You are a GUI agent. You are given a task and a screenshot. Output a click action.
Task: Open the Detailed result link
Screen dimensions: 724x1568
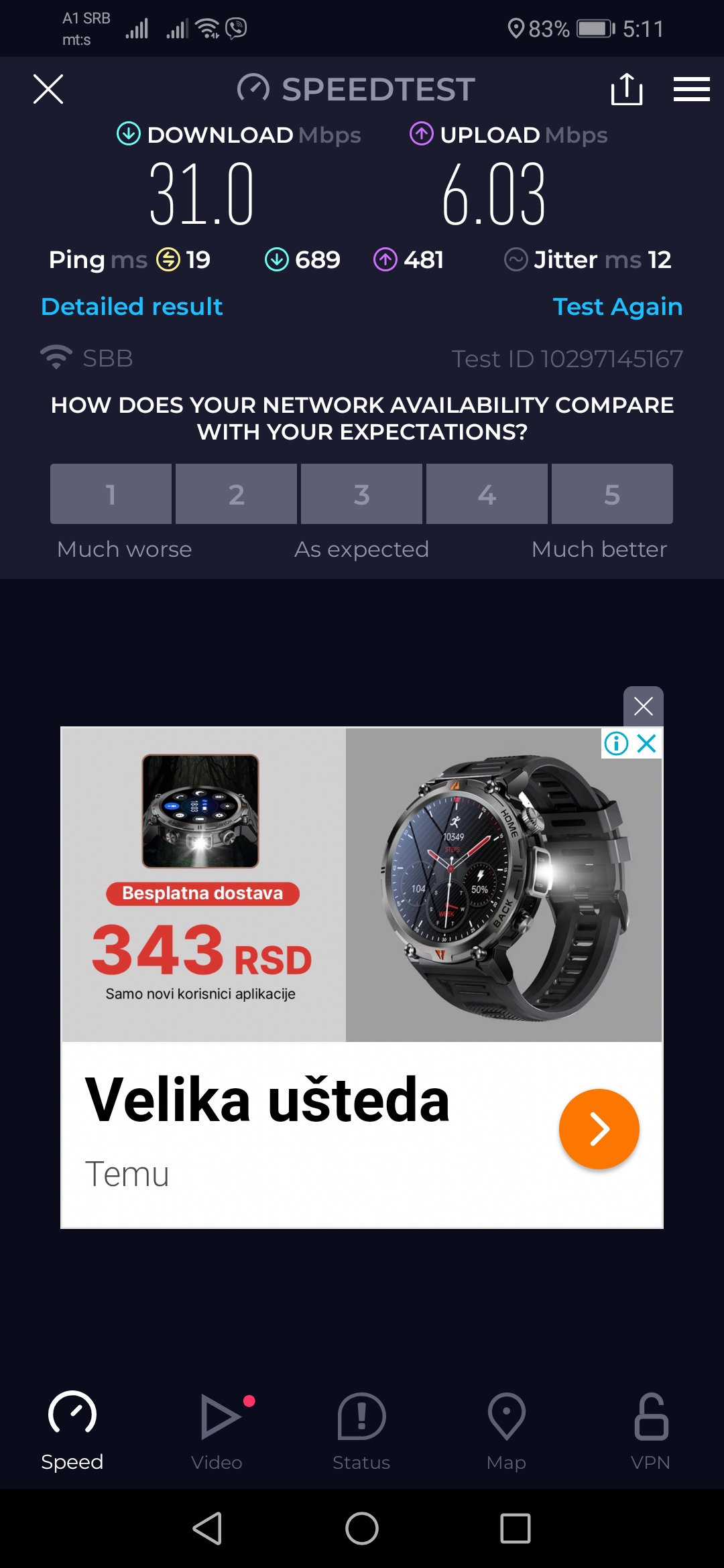(132, 307)
